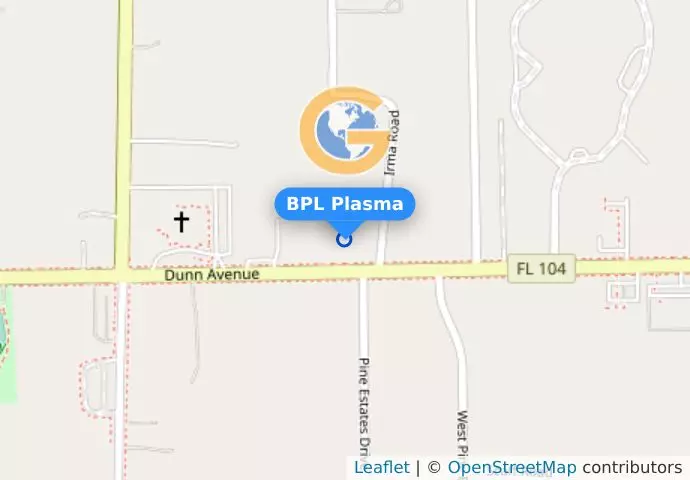690x480 pixels.
Task: Tap the BPL Plasma map marker
Action: point(345,239)
